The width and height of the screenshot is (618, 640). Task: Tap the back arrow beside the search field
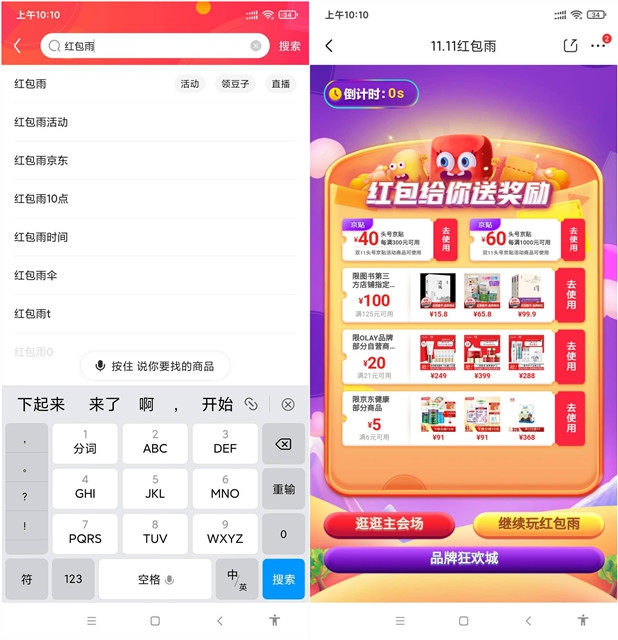click(x=17, y=46)
